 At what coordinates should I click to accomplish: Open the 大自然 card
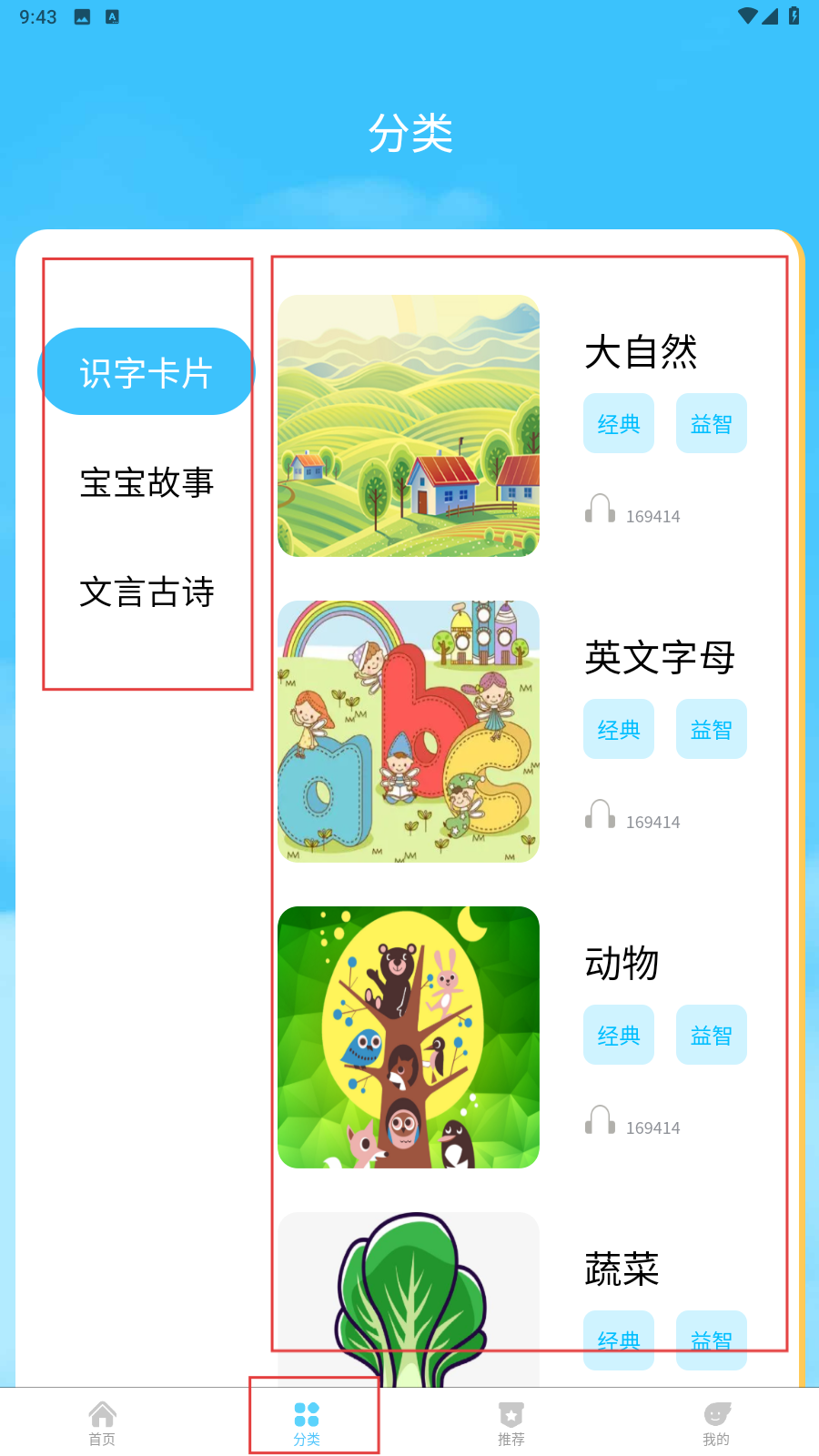pyautogui.click(x=409, y=426)
